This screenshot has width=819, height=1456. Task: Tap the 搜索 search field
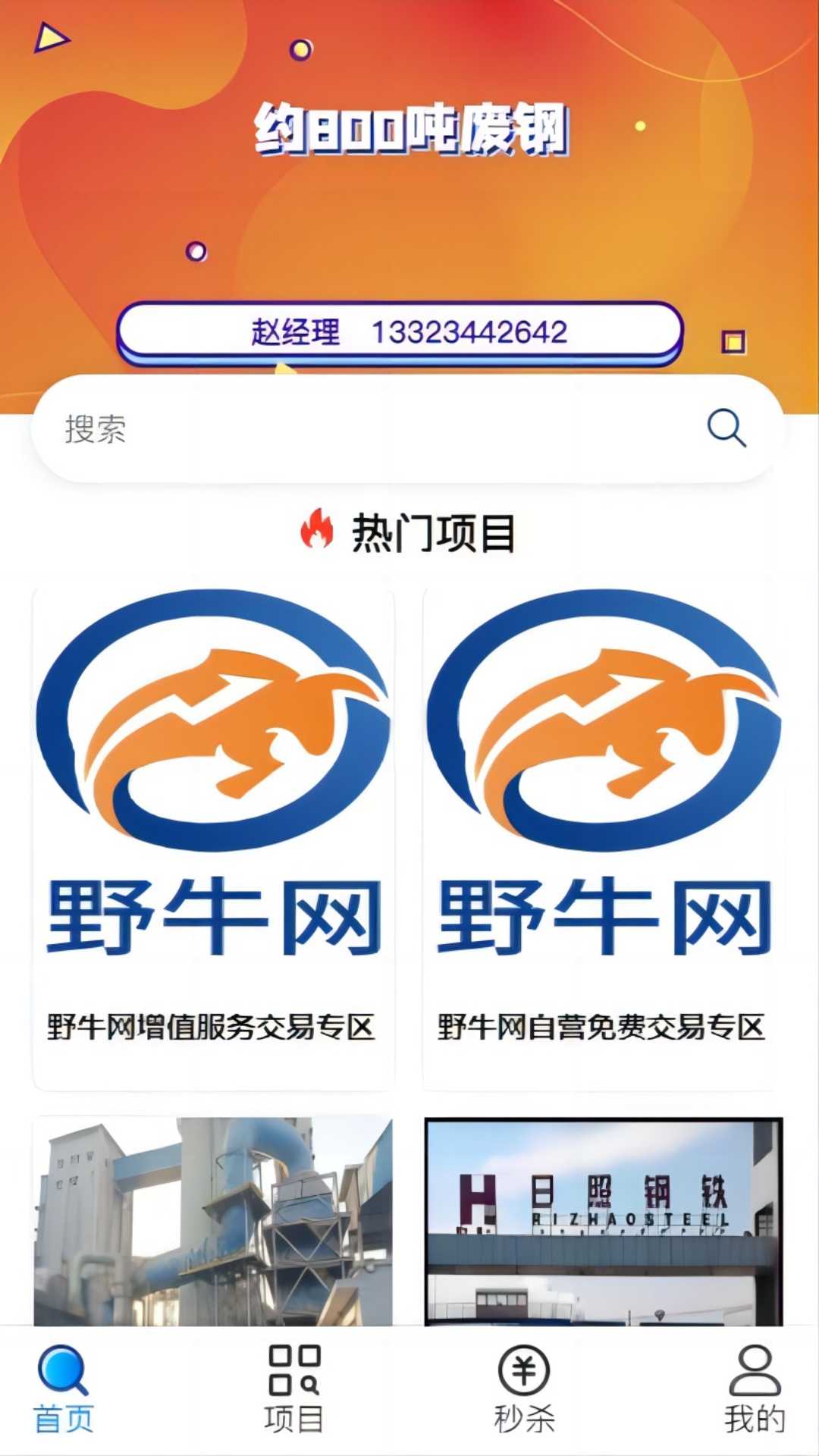click(x=364, y=429)
